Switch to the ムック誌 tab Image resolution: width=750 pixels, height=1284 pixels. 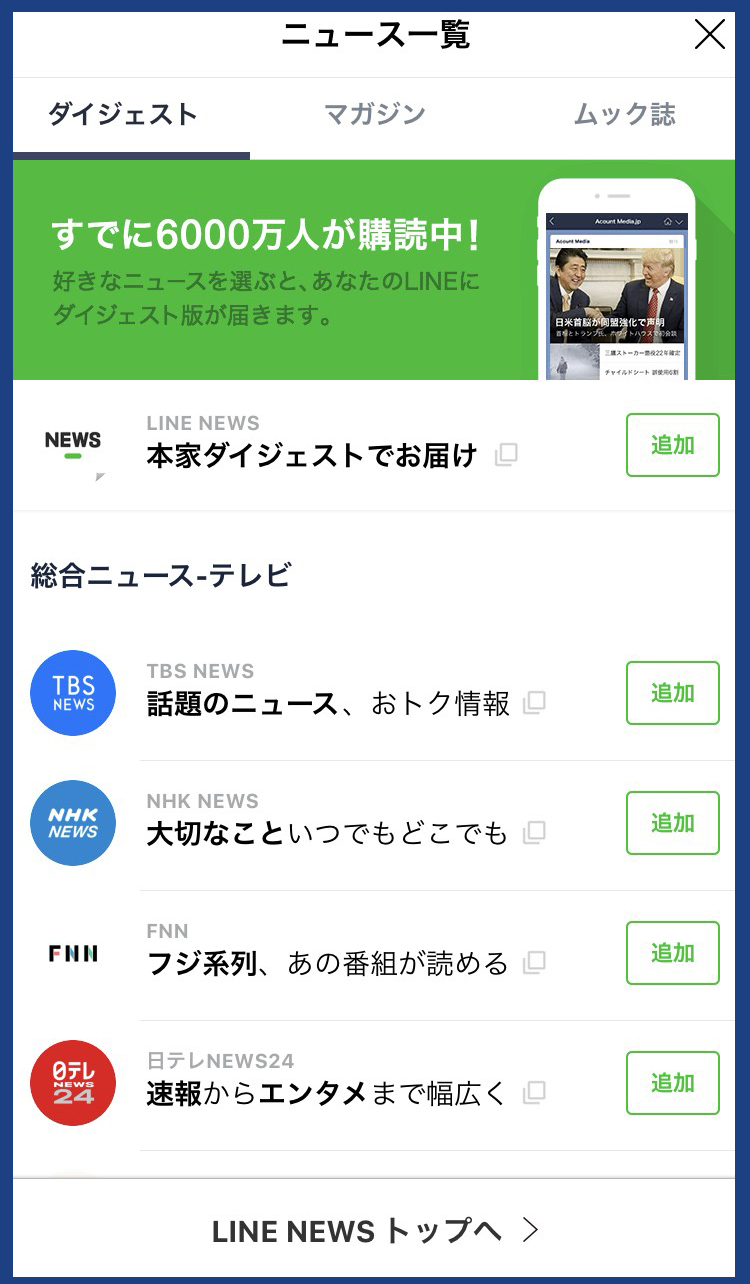tap(624, 114)
